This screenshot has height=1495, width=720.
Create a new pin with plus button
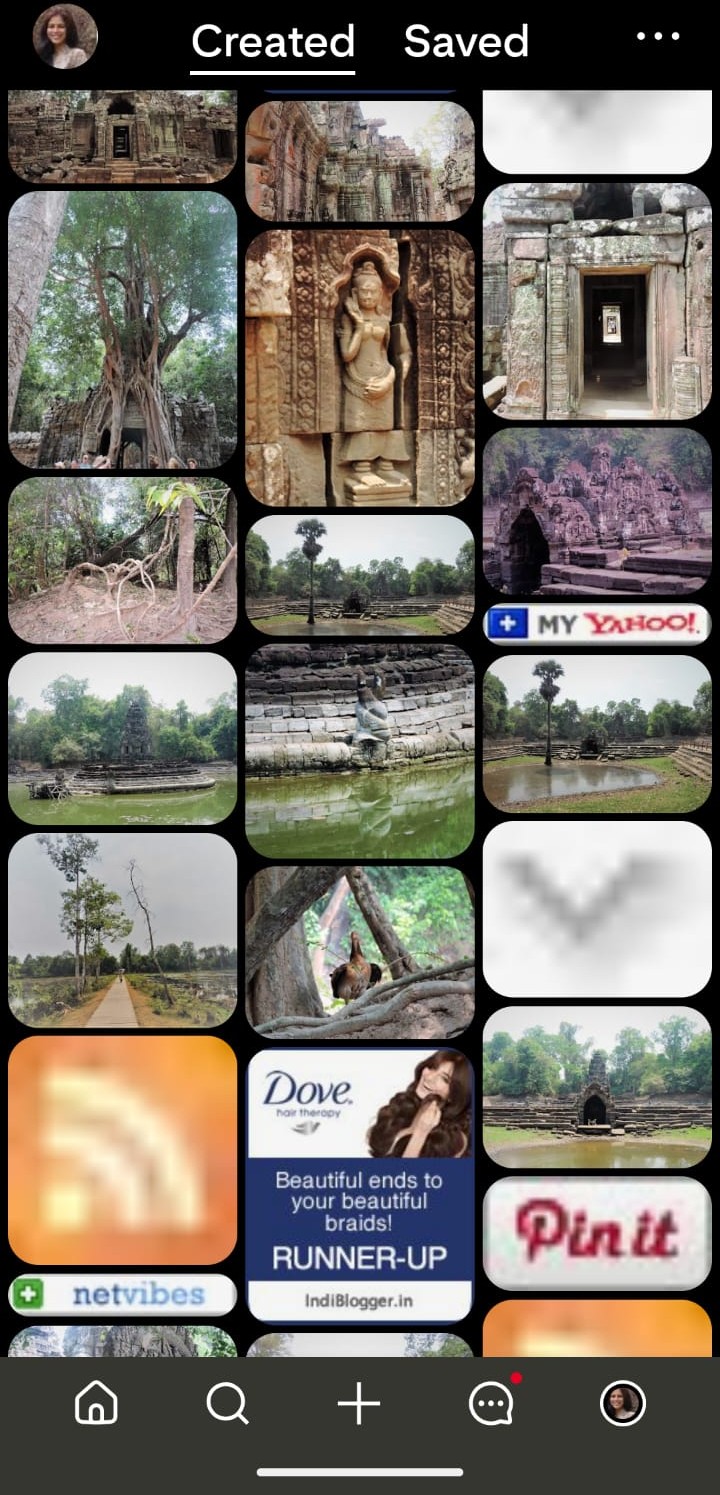tap(359, 1404)
